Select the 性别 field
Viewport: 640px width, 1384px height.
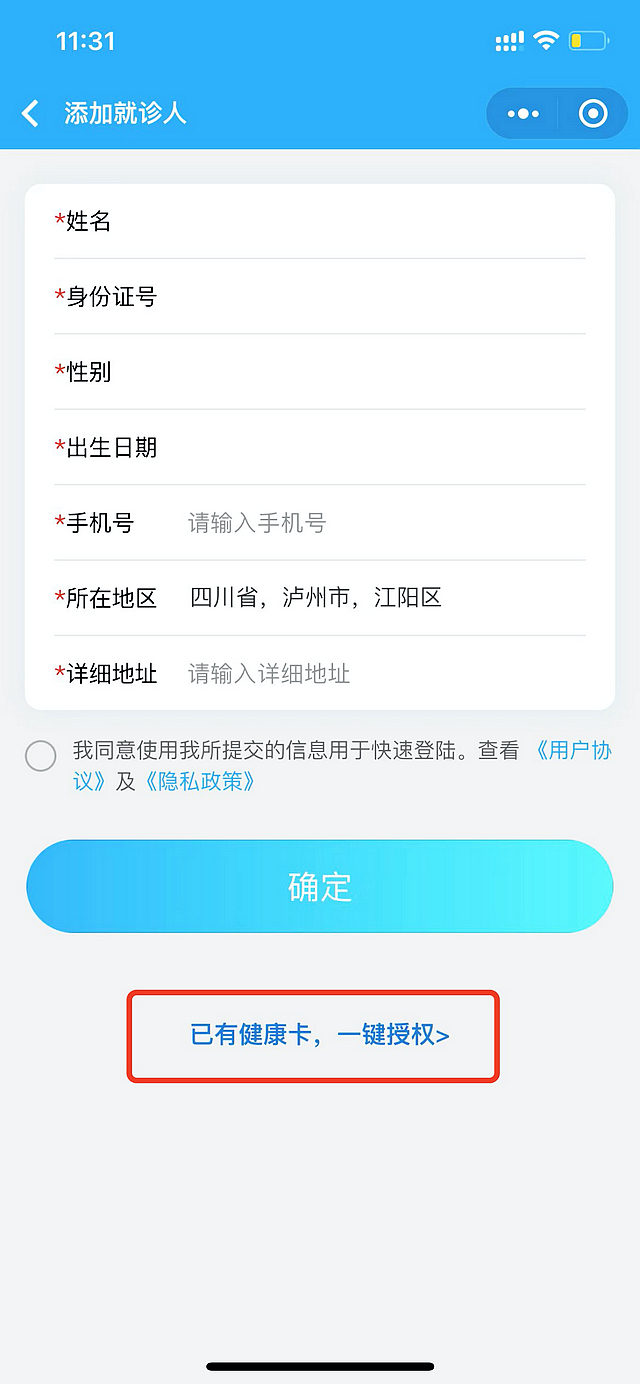click(x=380, y=372)
